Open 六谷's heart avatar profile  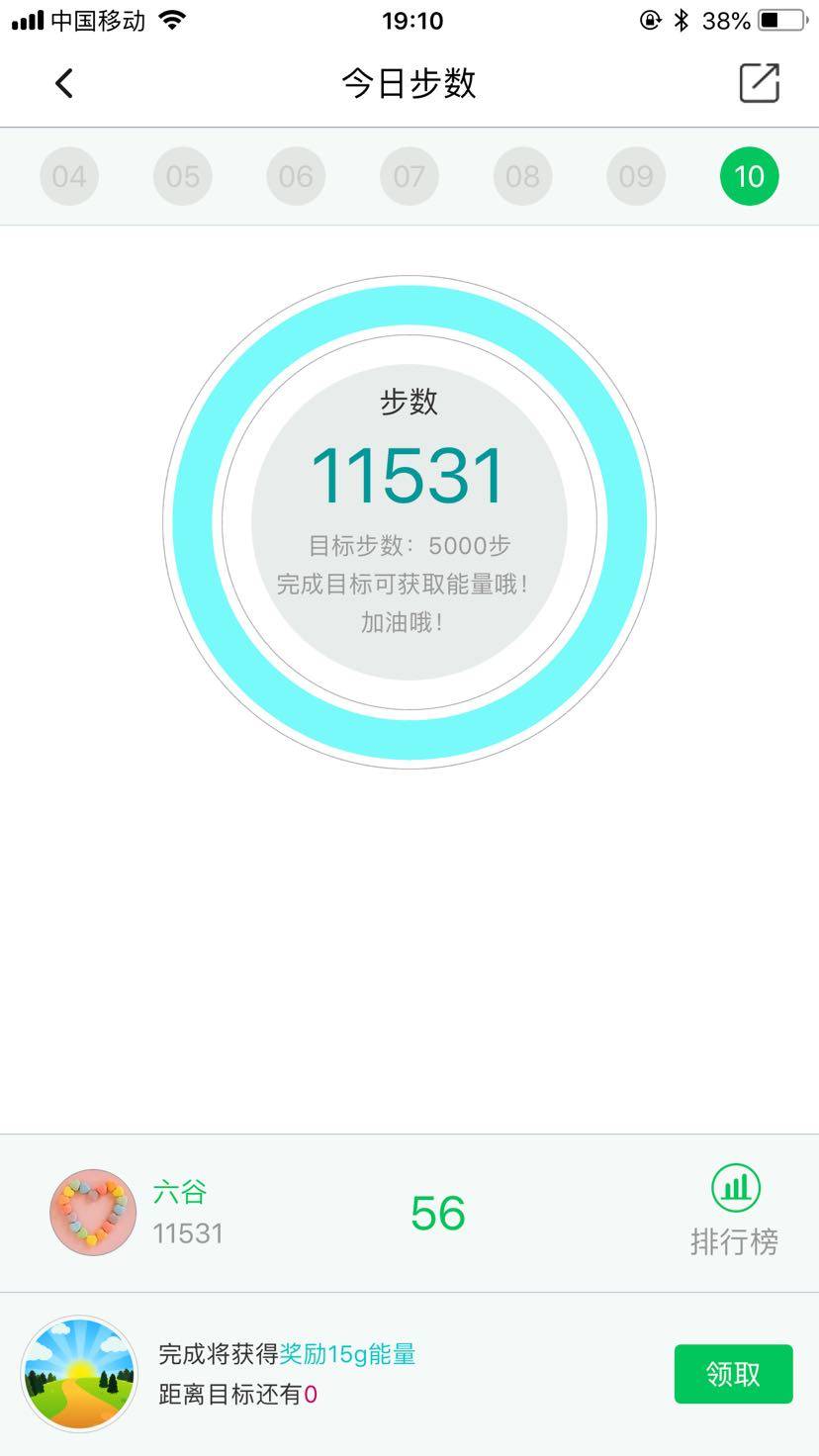(x=93, y=1212)
